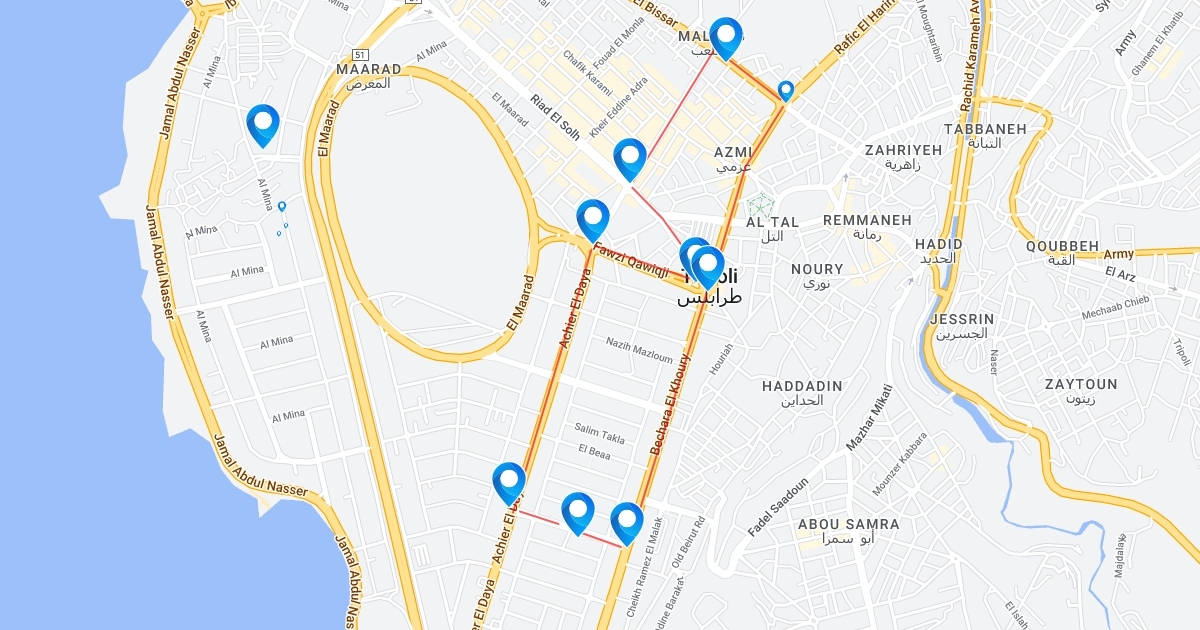Open the lower pin on Bechara El Khoury
1200x630 pixels.
point(627,522)
